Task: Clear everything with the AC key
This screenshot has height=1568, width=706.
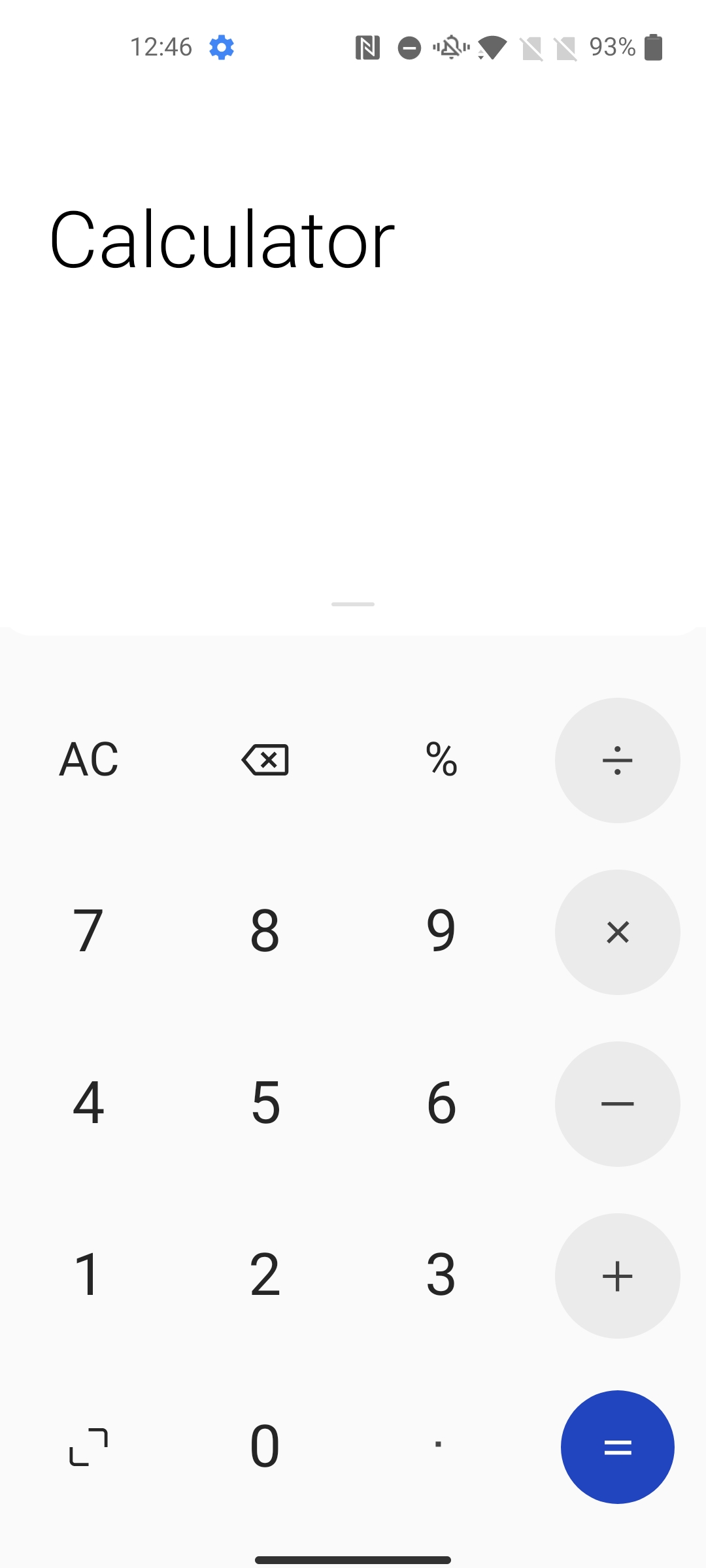Action: point(88,760)
